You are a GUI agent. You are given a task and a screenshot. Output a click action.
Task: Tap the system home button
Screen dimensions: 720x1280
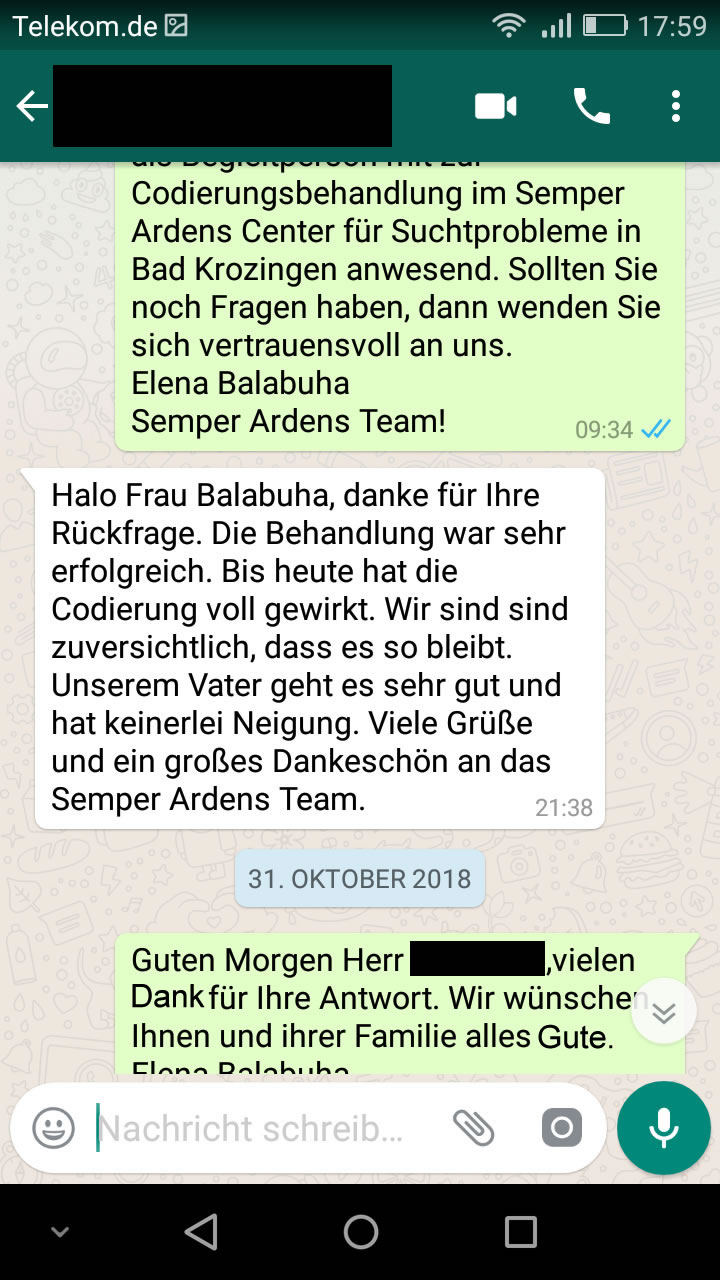360,1232
